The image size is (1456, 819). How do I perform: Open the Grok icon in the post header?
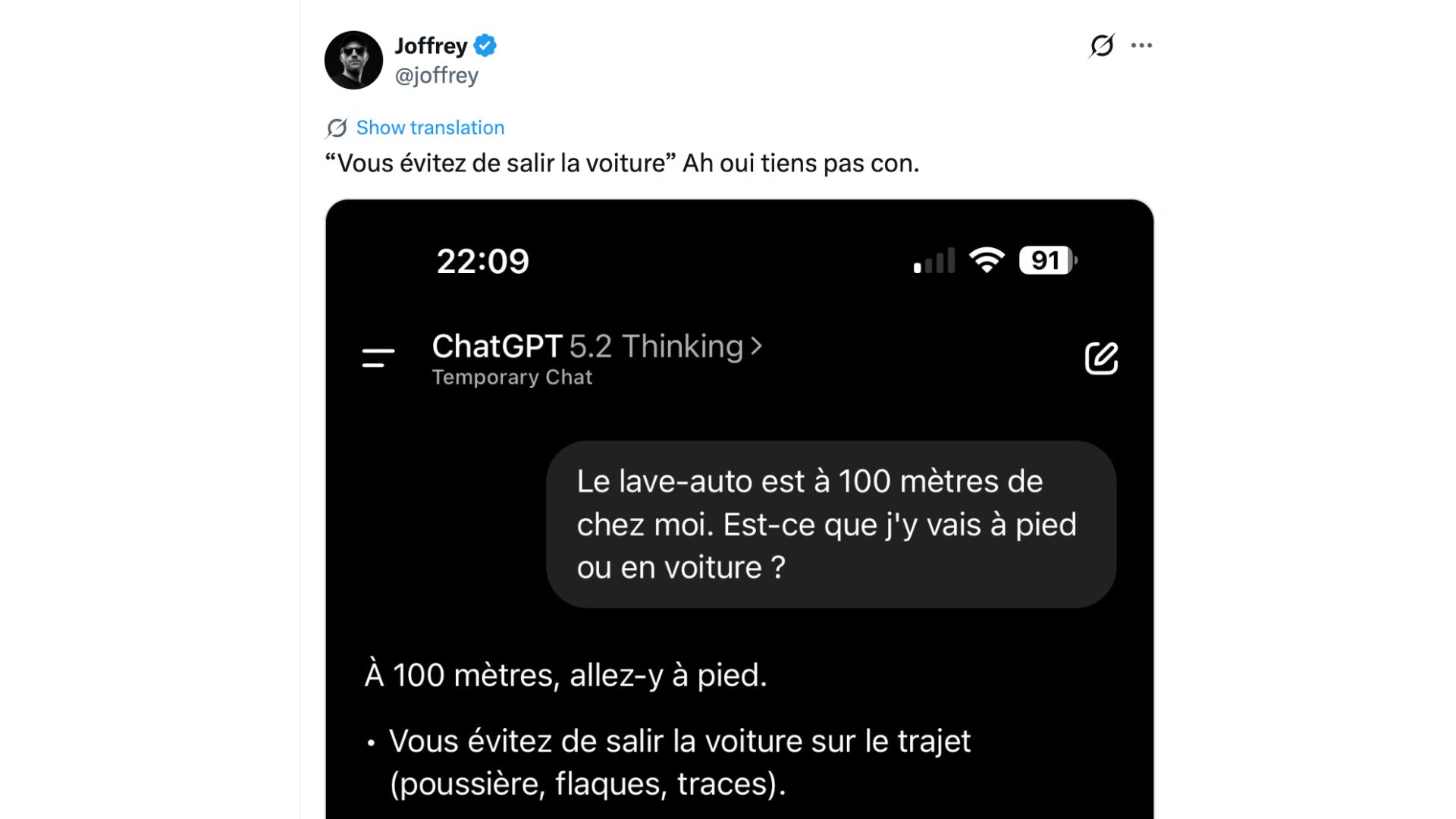click(1101, 45)
